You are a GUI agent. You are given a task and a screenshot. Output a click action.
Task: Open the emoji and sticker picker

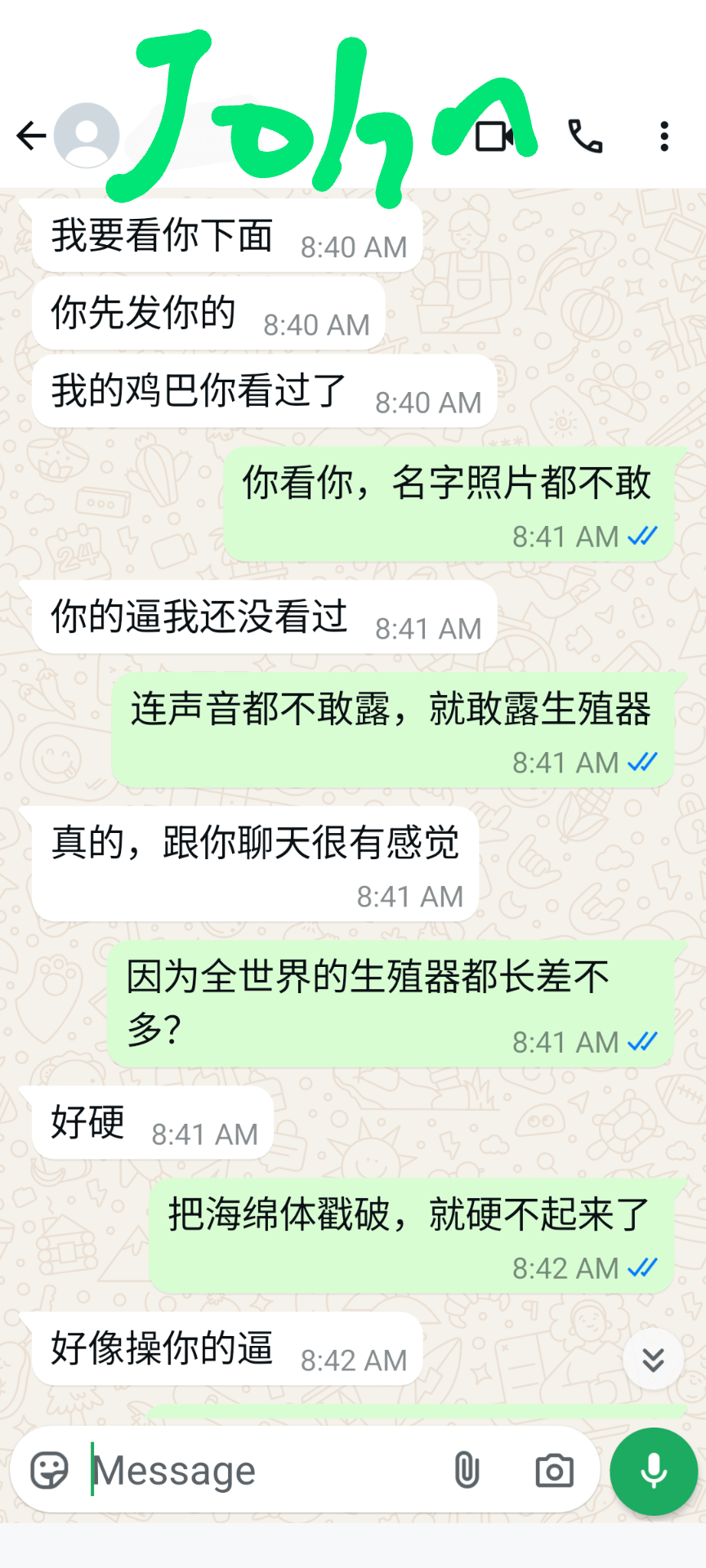[x=49, y=1470]
